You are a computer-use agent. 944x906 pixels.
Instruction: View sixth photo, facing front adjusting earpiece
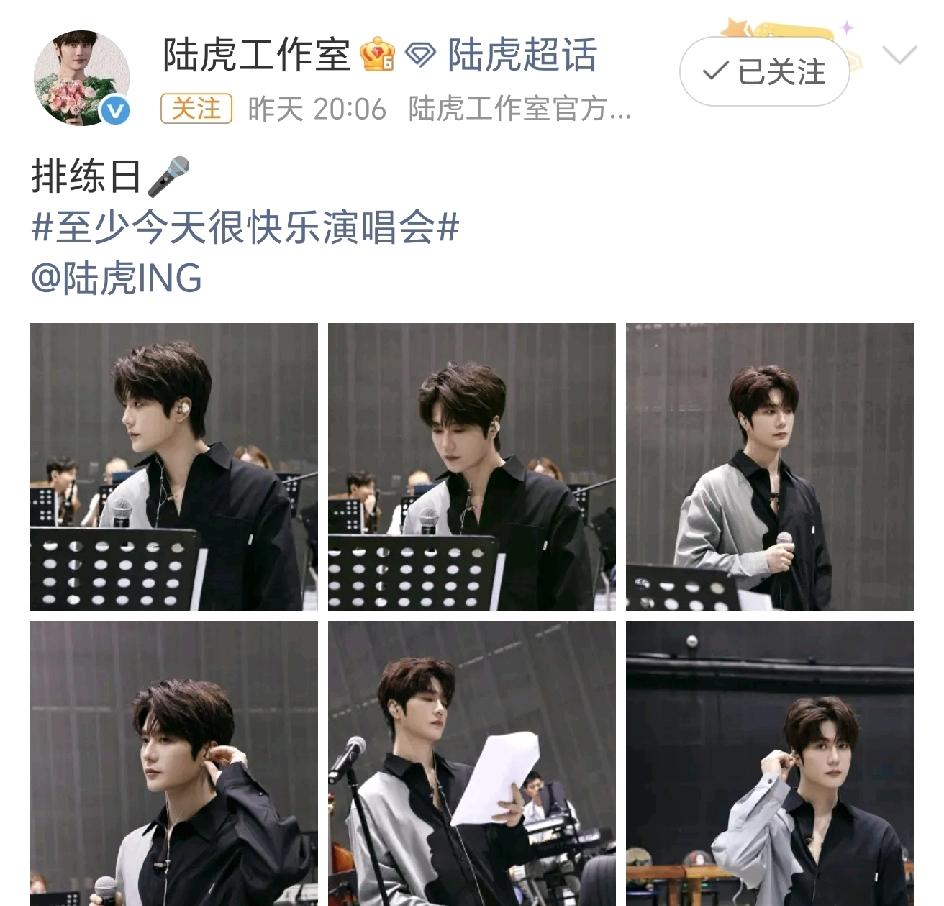[x=770, y=763]
